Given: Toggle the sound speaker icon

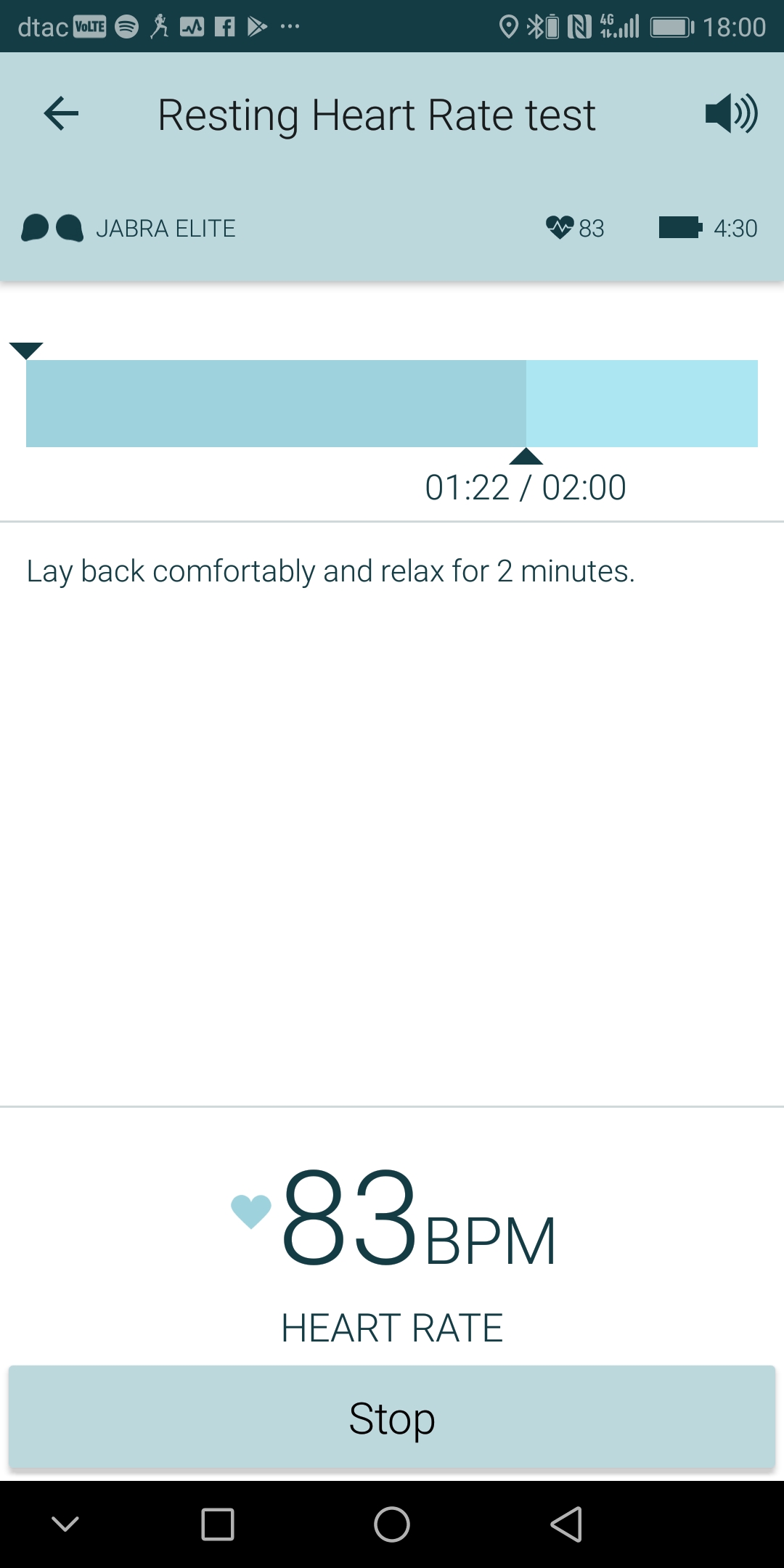Looking at the screenshot, I should (x=730, y=114).
